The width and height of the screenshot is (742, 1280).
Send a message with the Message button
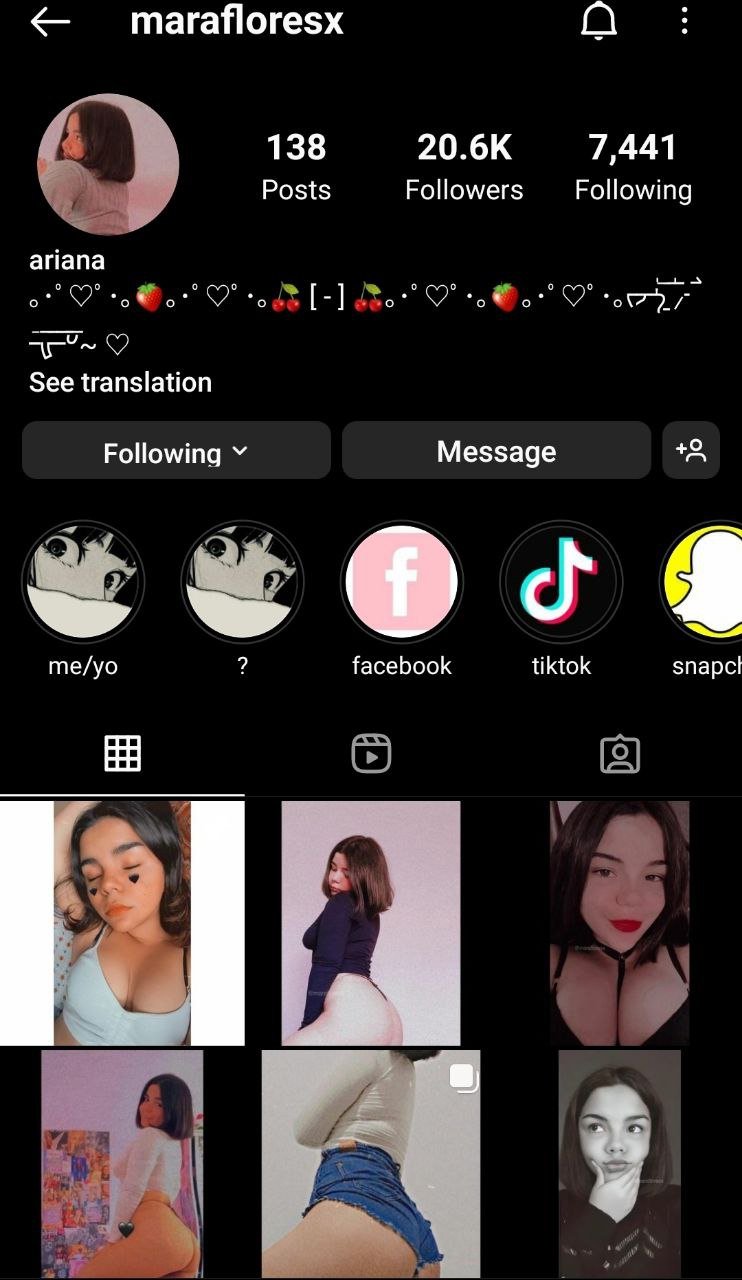(x=496, y=451)
